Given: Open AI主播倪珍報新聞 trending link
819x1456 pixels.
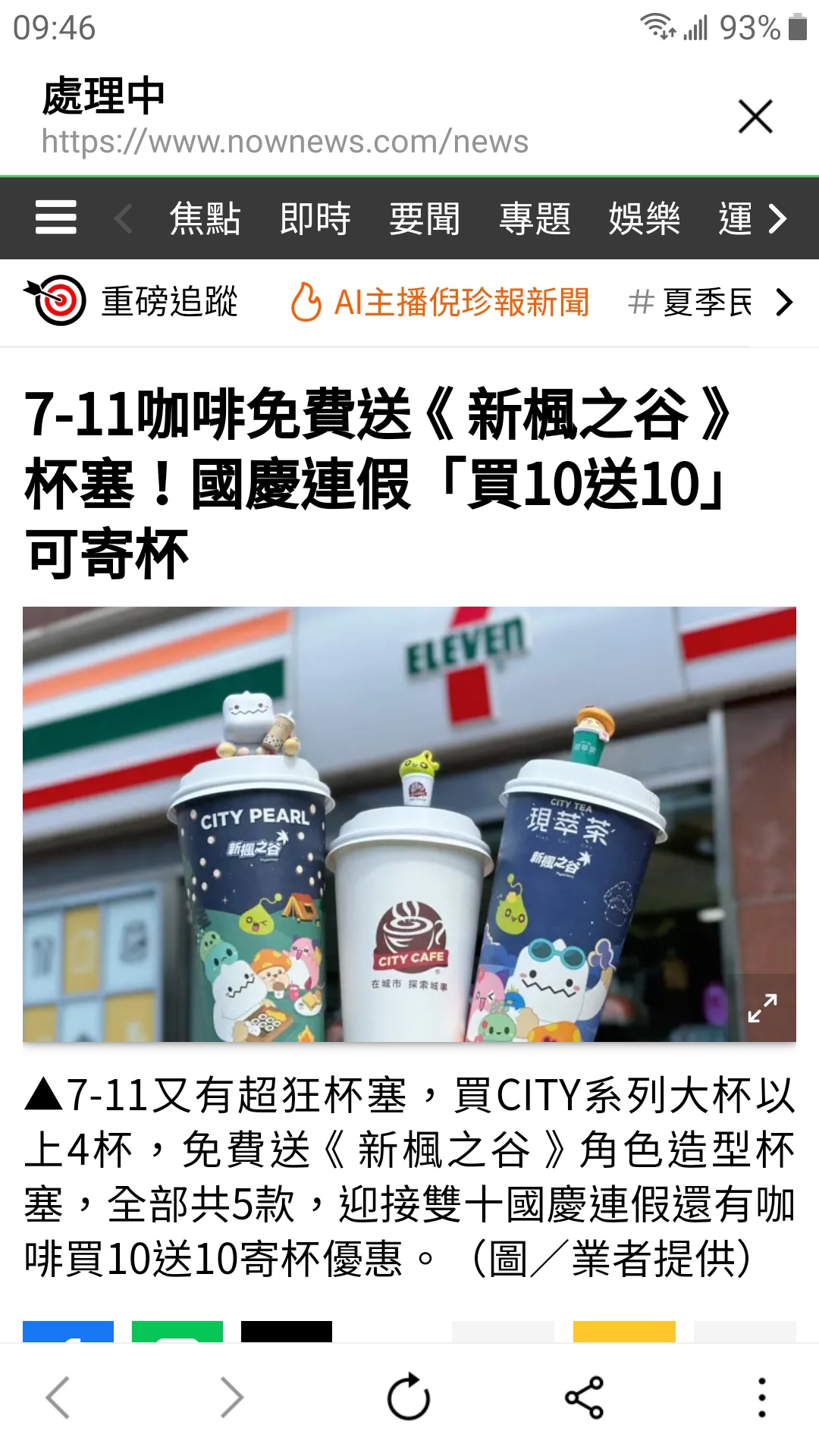Looking at the screenshot, I should pos(441,302).
